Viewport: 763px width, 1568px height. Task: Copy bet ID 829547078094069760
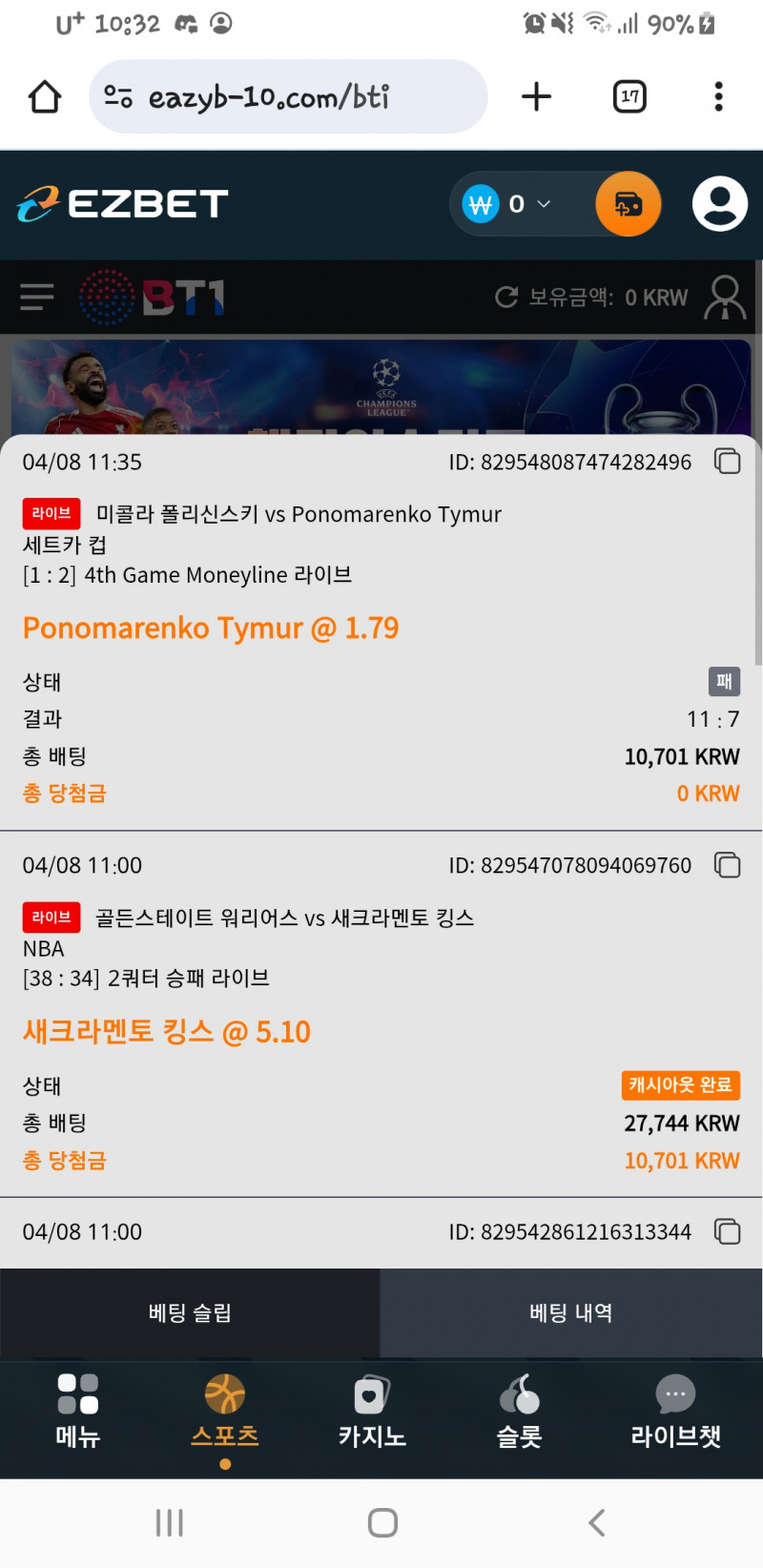[x=728, y=865]
